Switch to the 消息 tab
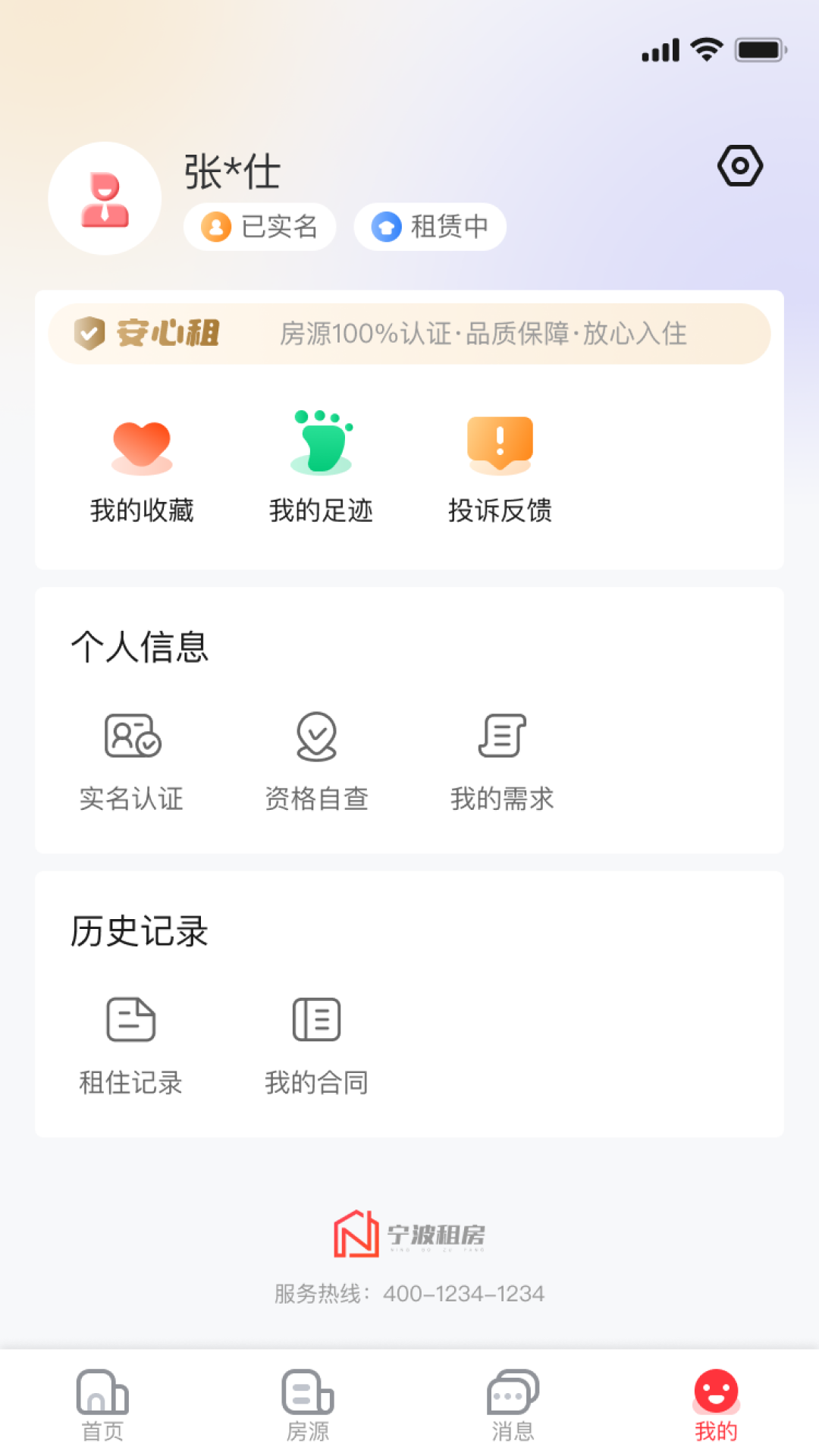Screen dimensions: 819x1456 (513, 1404)
